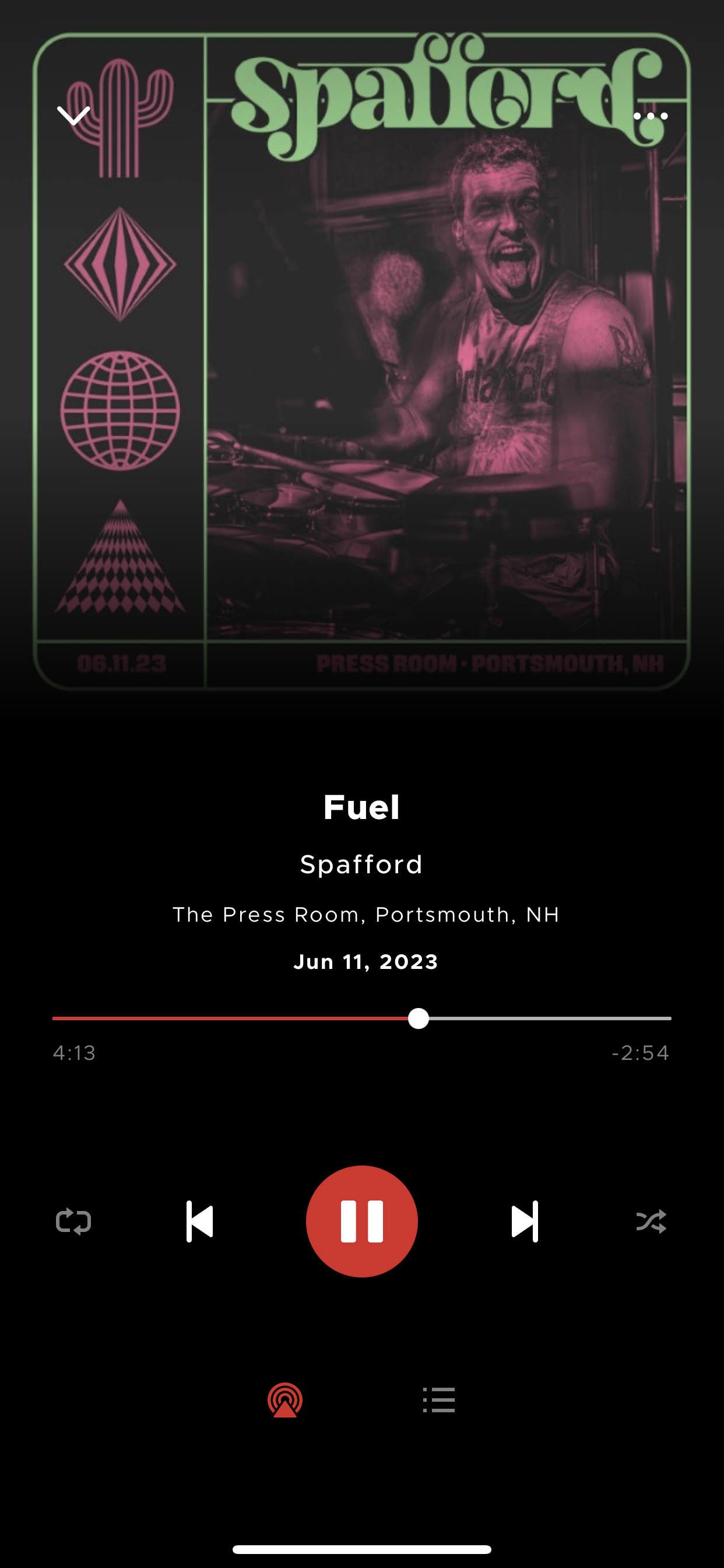Open AirPlay output options

[284, 1400]
